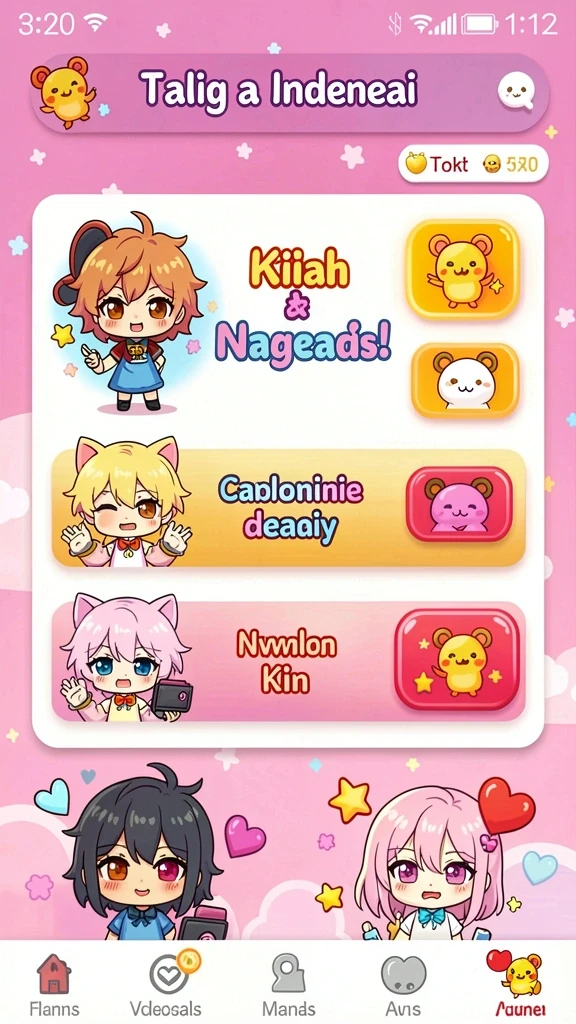The height and width of the screenshot is (1024, 576).
Task: Open the bear mascot tab with red heart
Action: coord(515,984)
